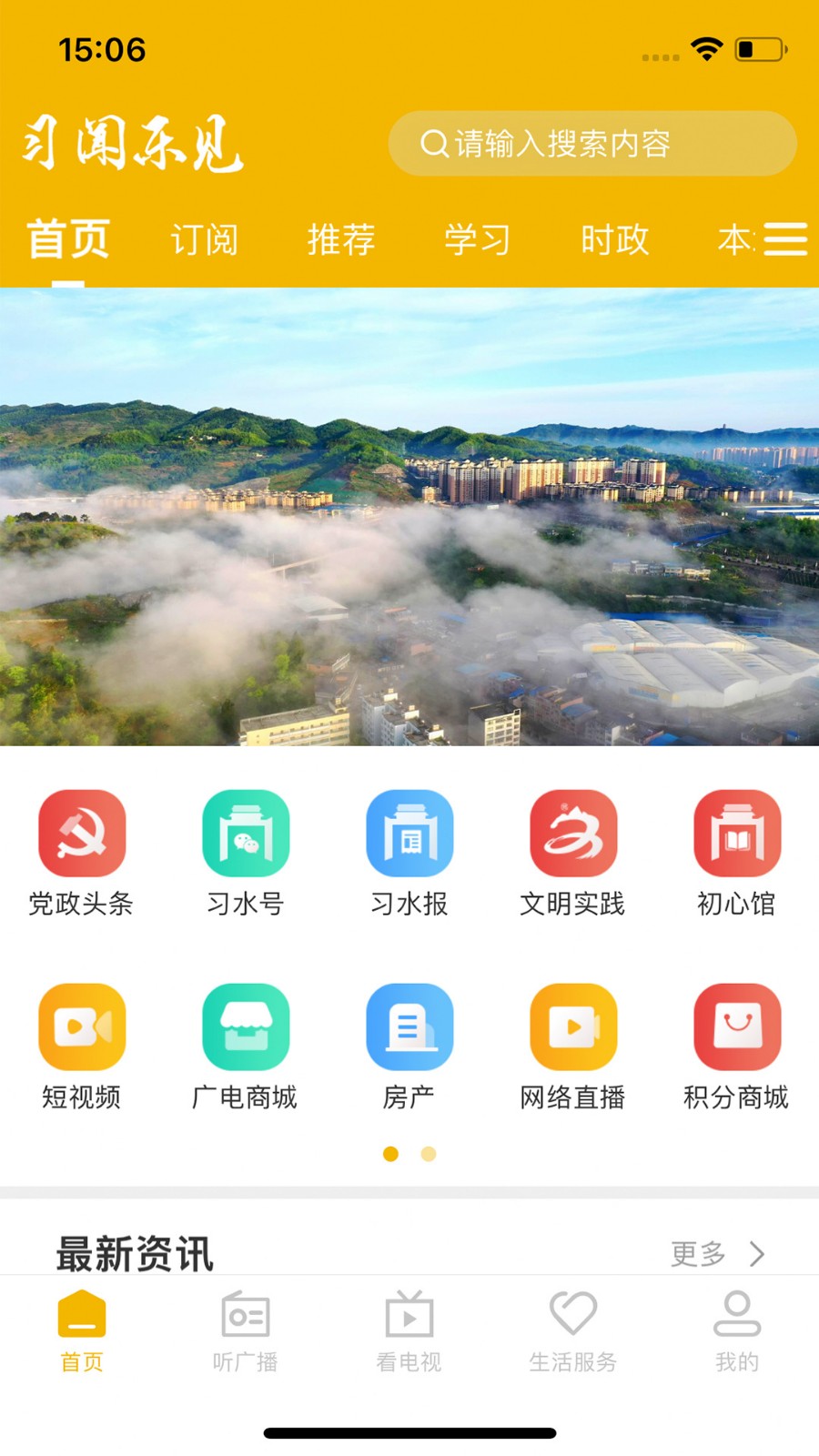Switch to the 订阅 tab

coord(204,240)
